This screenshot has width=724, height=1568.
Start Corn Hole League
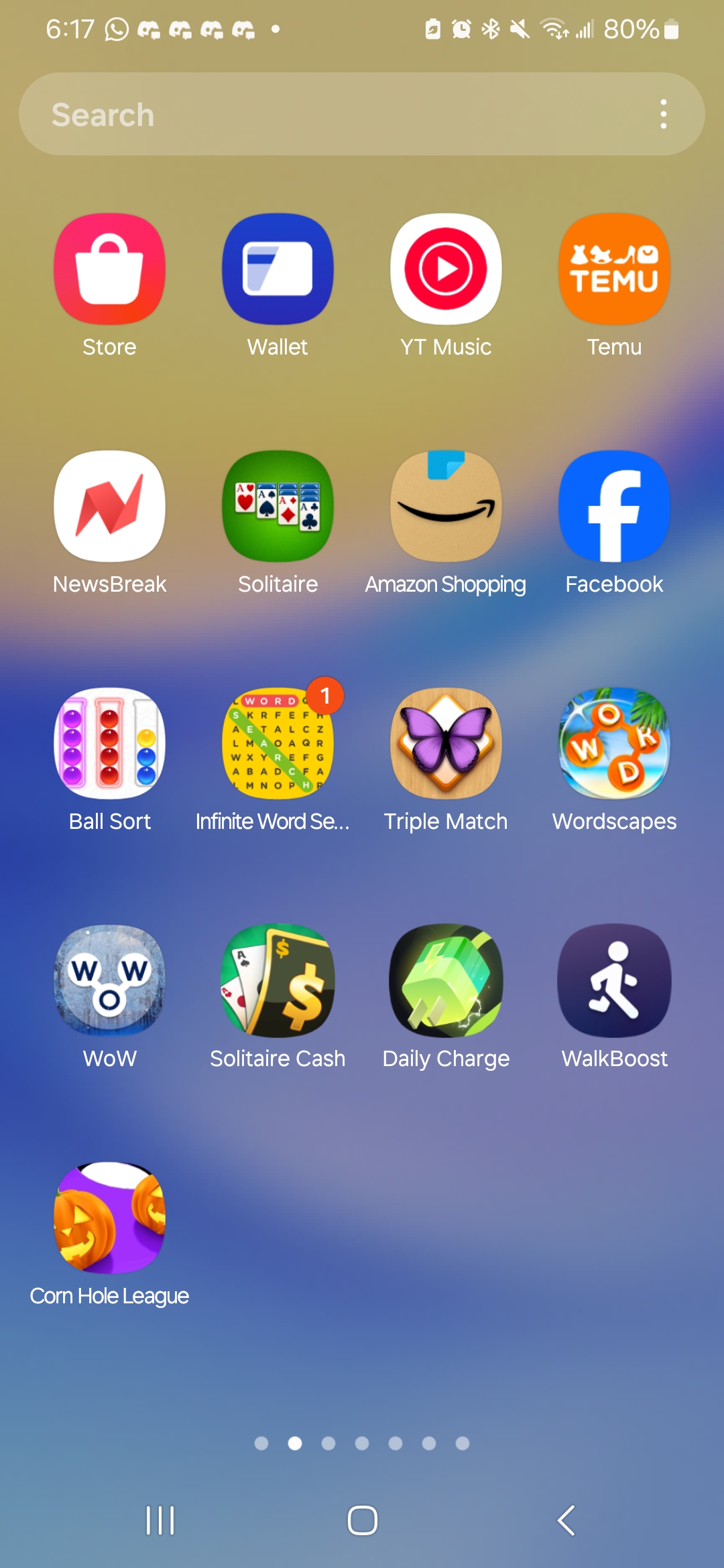coord(110,1218)
